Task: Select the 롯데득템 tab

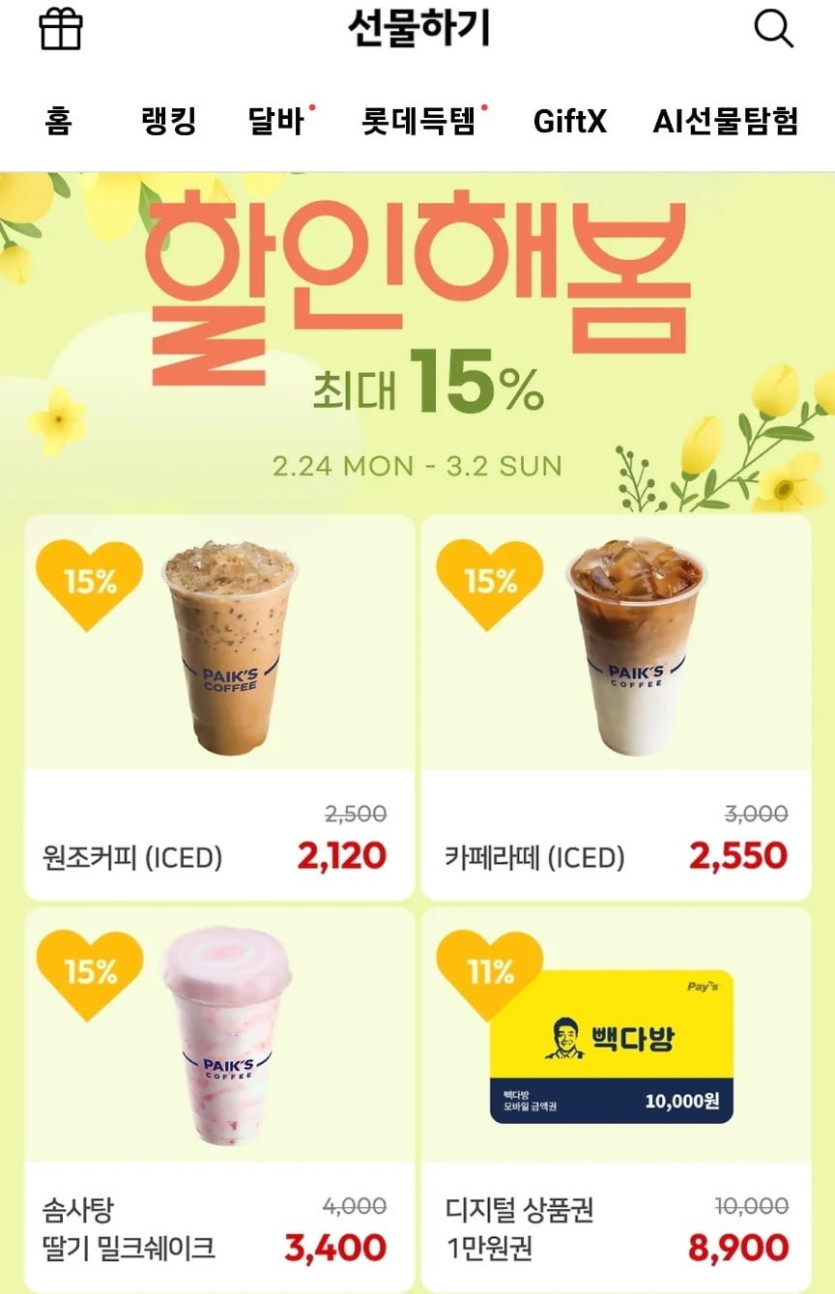Action: 418,122
